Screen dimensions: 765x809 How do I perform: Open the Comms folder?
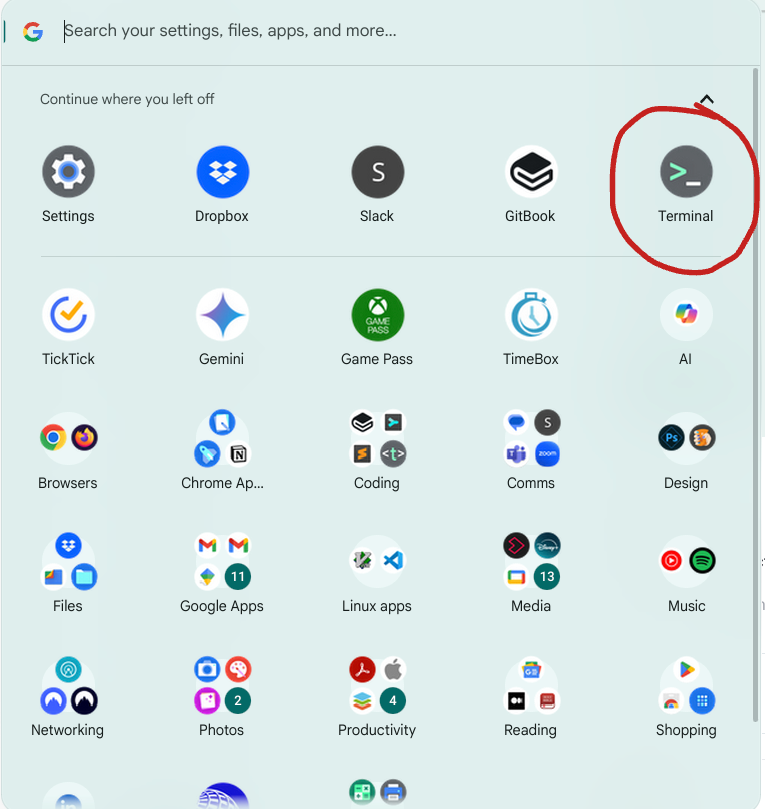pos(530,439)
